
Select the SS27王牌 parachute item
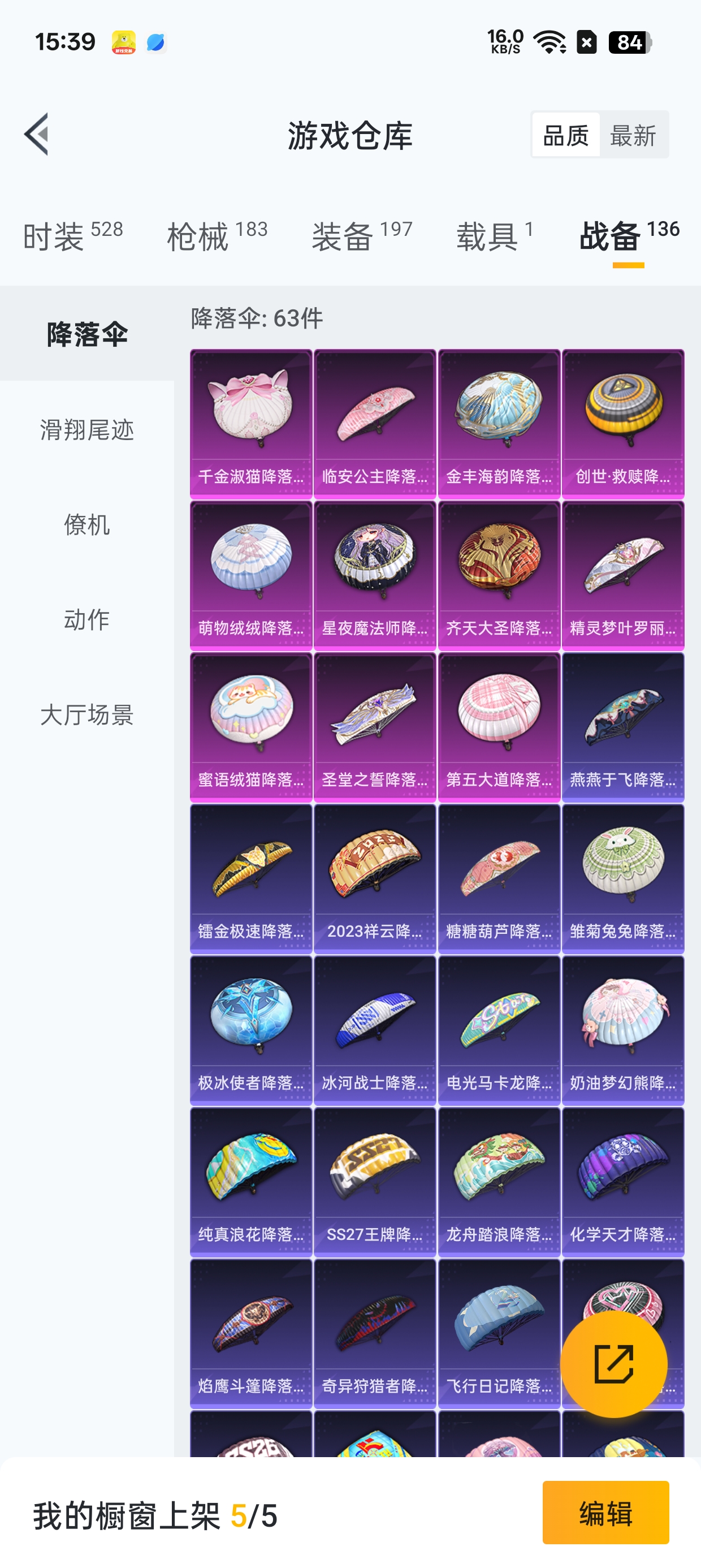[x=375, y=1182]
